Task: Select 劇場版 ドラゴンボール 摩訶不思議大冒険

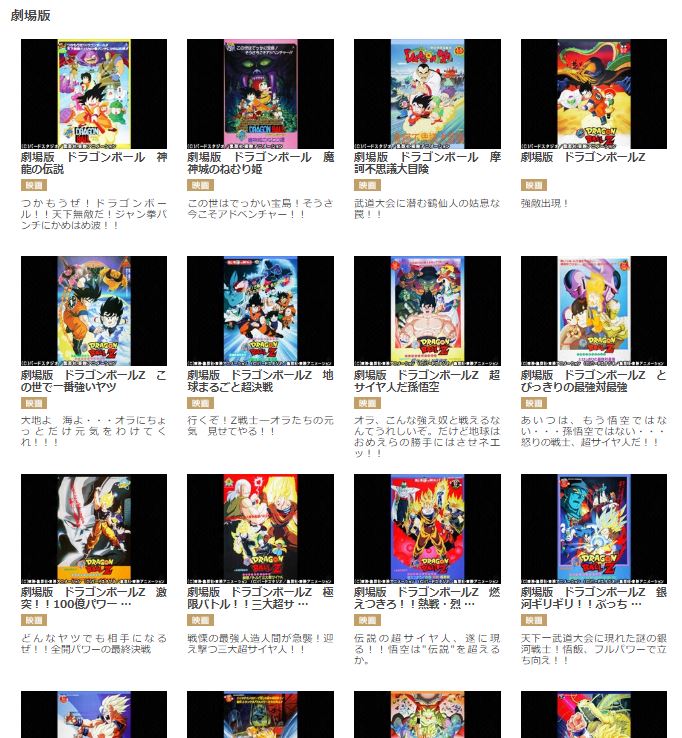Action: (x=427, y=94)
